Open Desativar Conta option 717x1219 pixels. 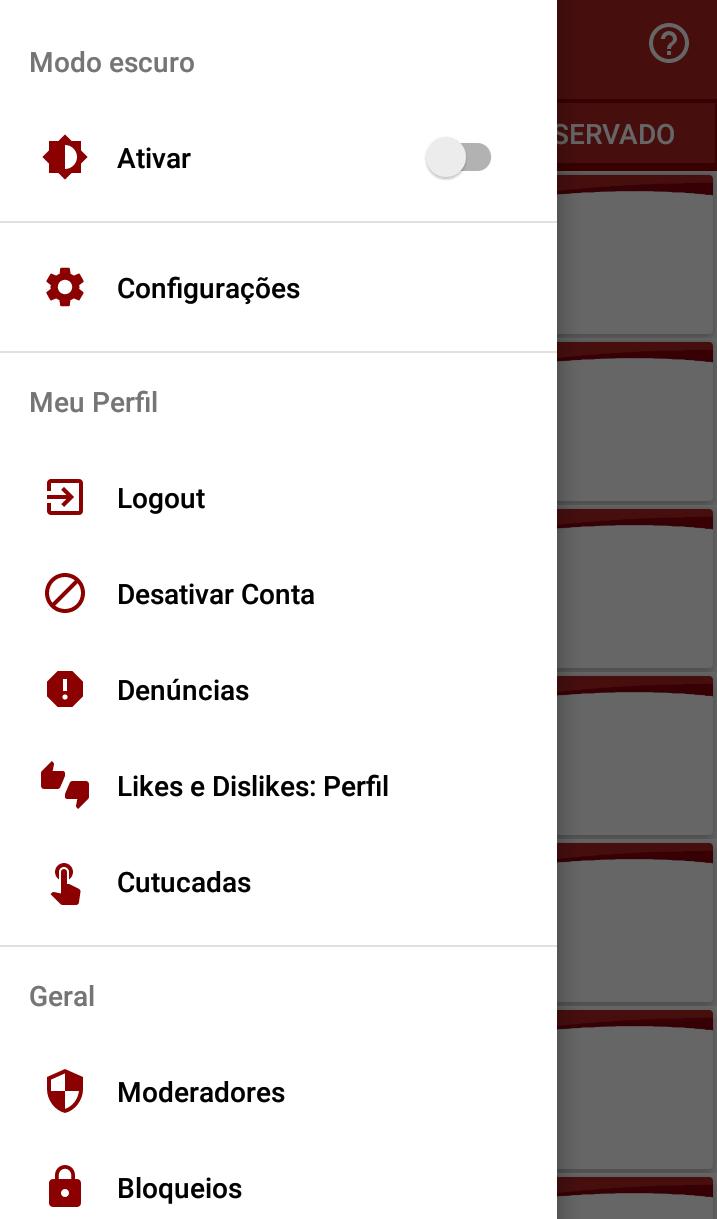[x=215, y=595]
